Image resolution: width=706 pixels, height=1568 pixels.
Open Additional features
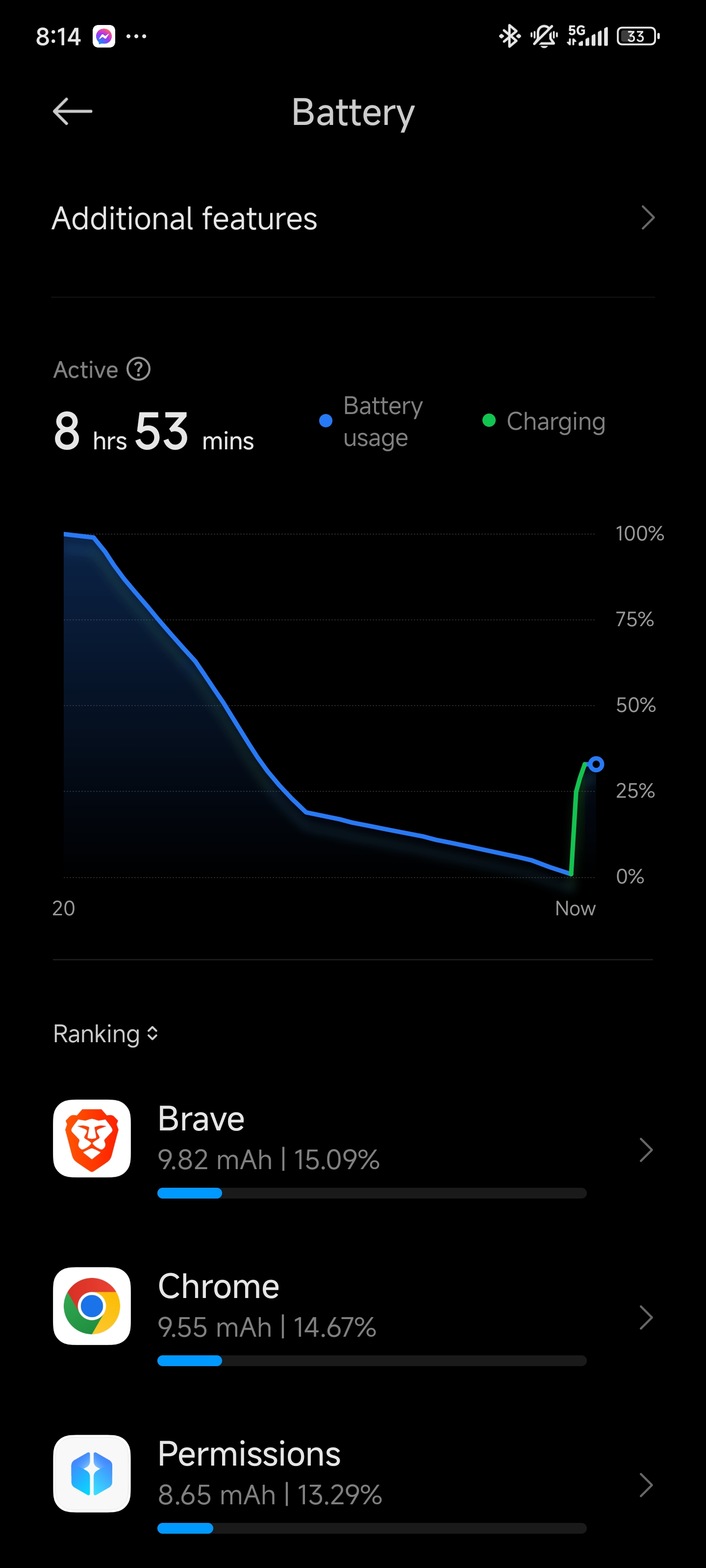click(353, 219)
